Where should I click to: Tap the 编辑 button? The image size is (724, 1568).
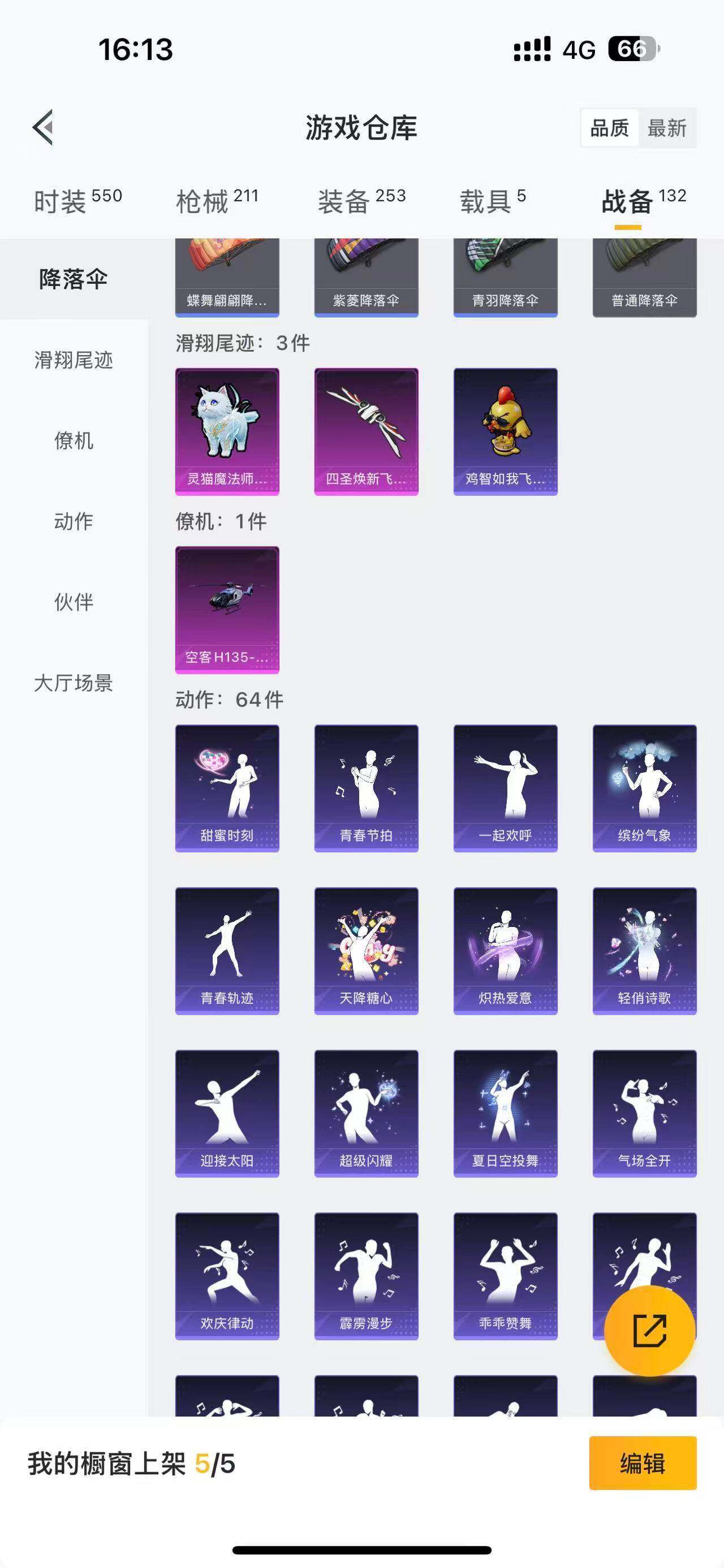[643, 1463]
